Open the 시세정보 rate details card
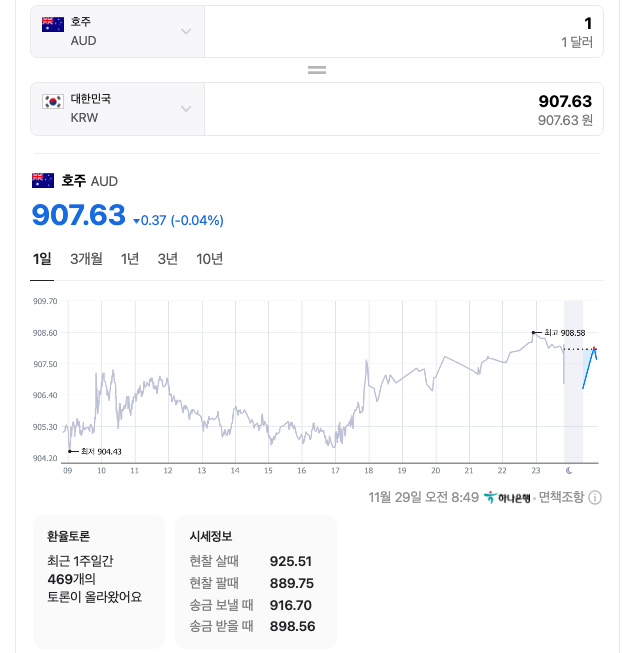This screenshot has width=622, height=653. tap(256, 581)
